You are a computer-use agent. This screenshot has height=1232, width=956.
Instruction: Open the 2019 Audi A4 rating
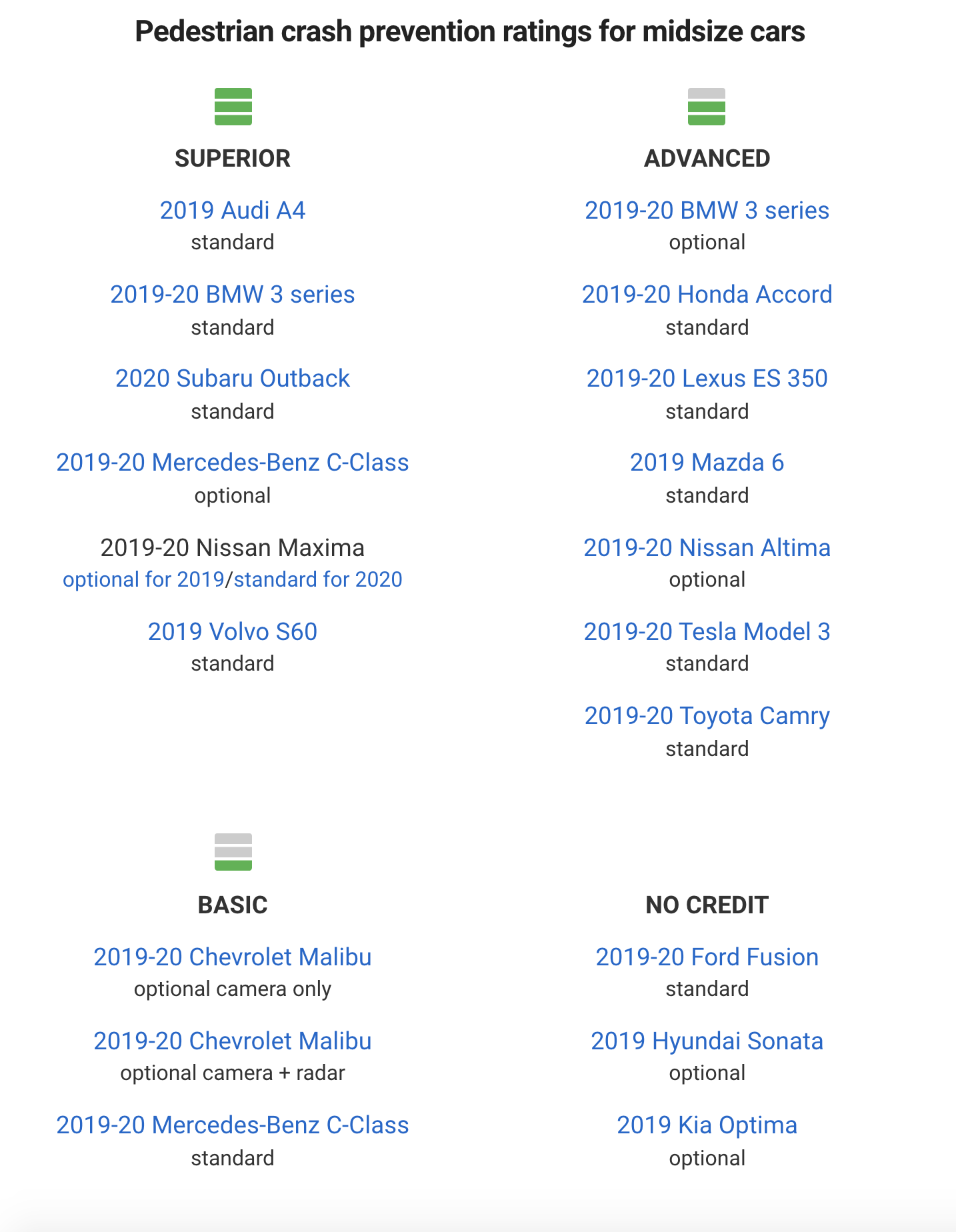click(x=232, y=211)
